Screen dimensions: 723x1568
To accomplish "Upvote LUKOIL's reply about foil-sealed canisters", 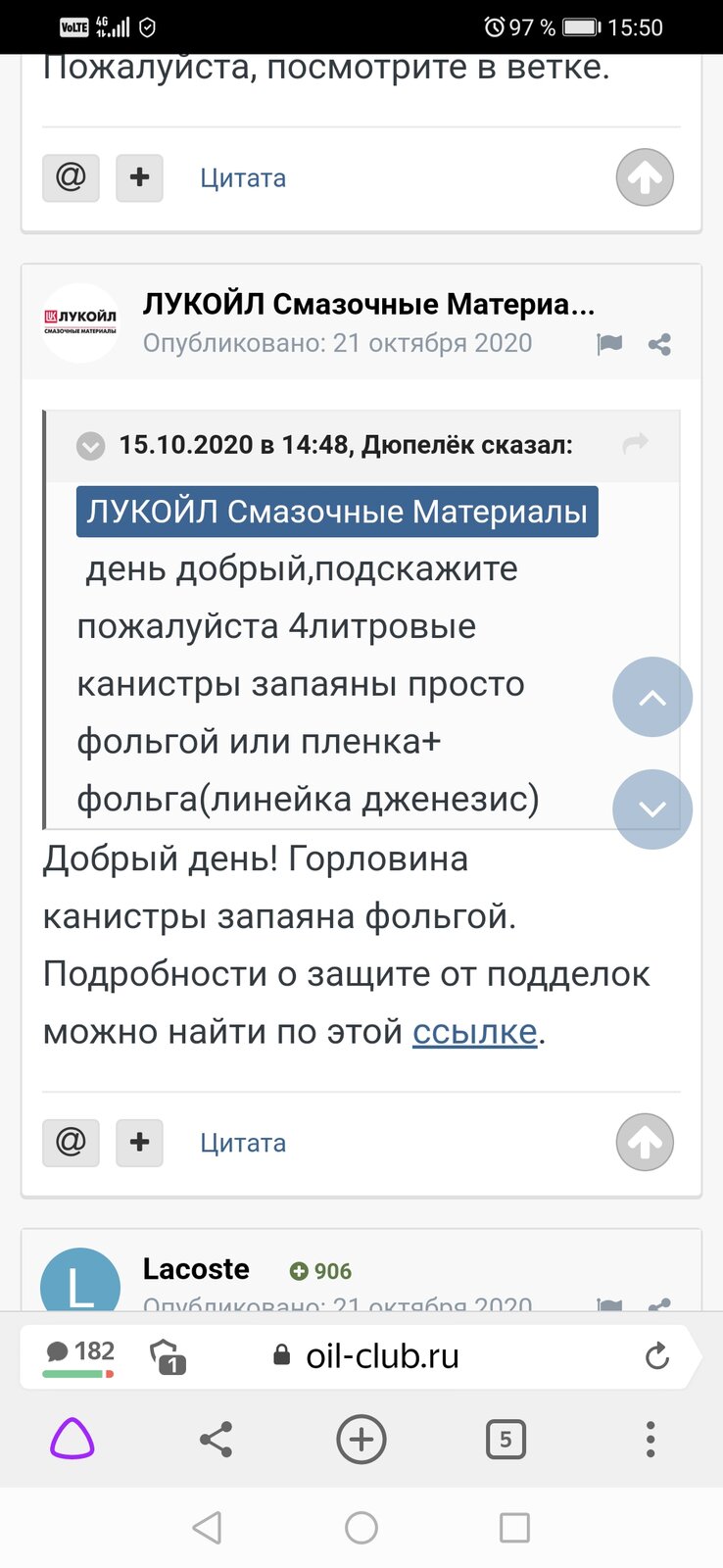I will (645, 1143).
